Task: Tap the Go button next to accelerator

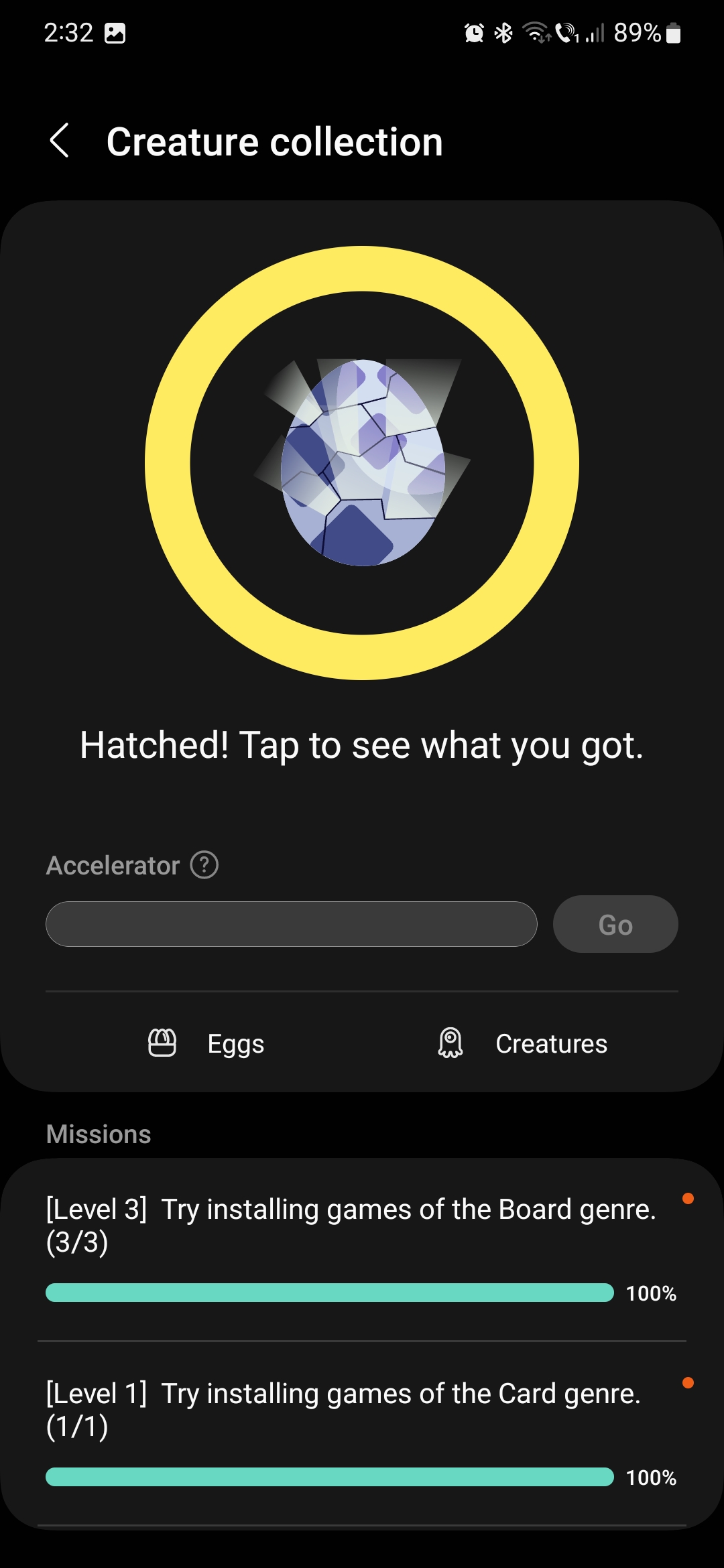Action: 615,924
